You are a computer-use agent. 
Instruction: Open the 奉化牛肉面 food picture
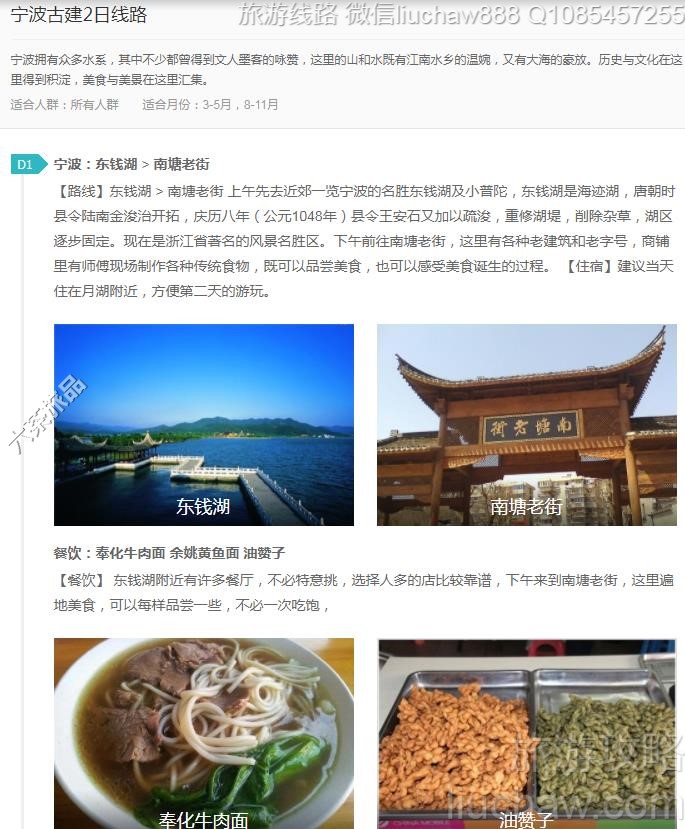click(x=204, y=733)
